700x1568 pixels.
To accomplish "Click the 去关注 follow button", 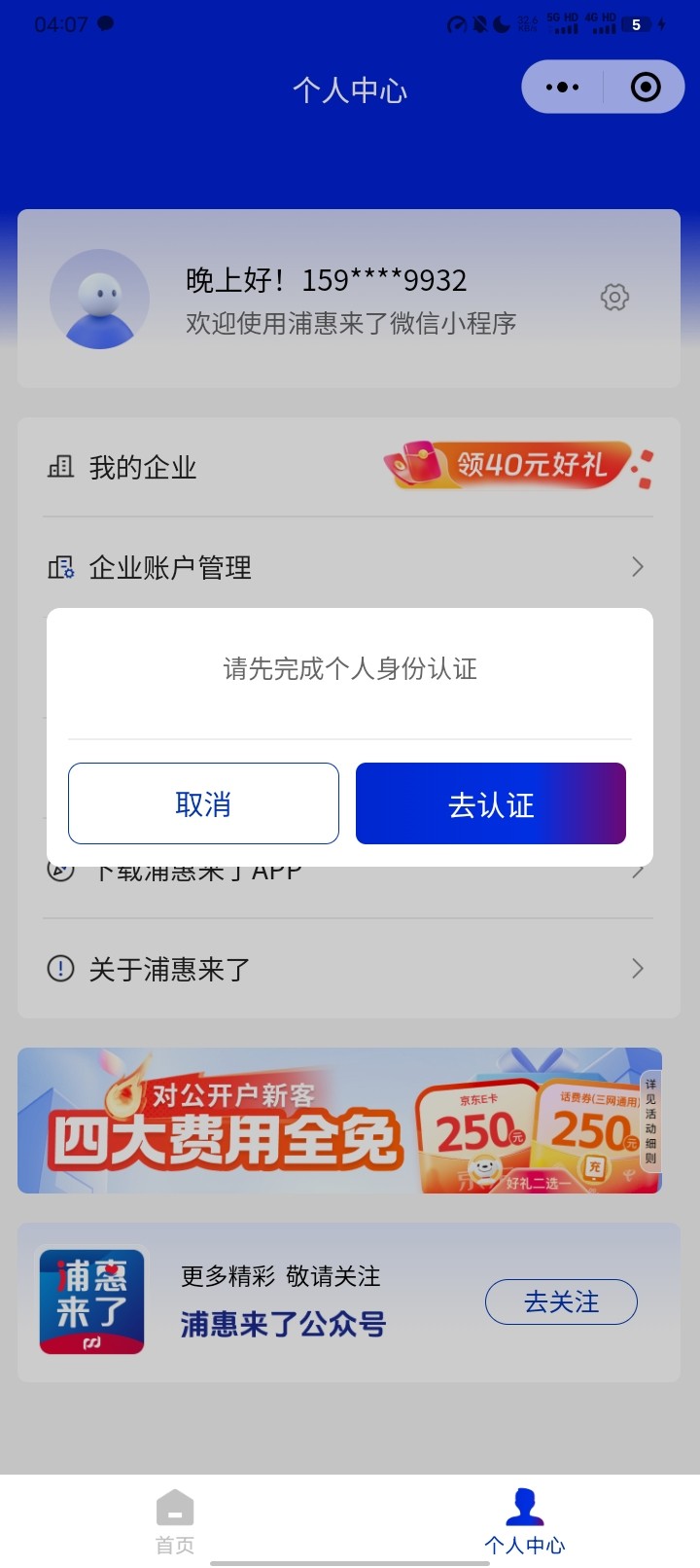I will tap(561, 1301).
